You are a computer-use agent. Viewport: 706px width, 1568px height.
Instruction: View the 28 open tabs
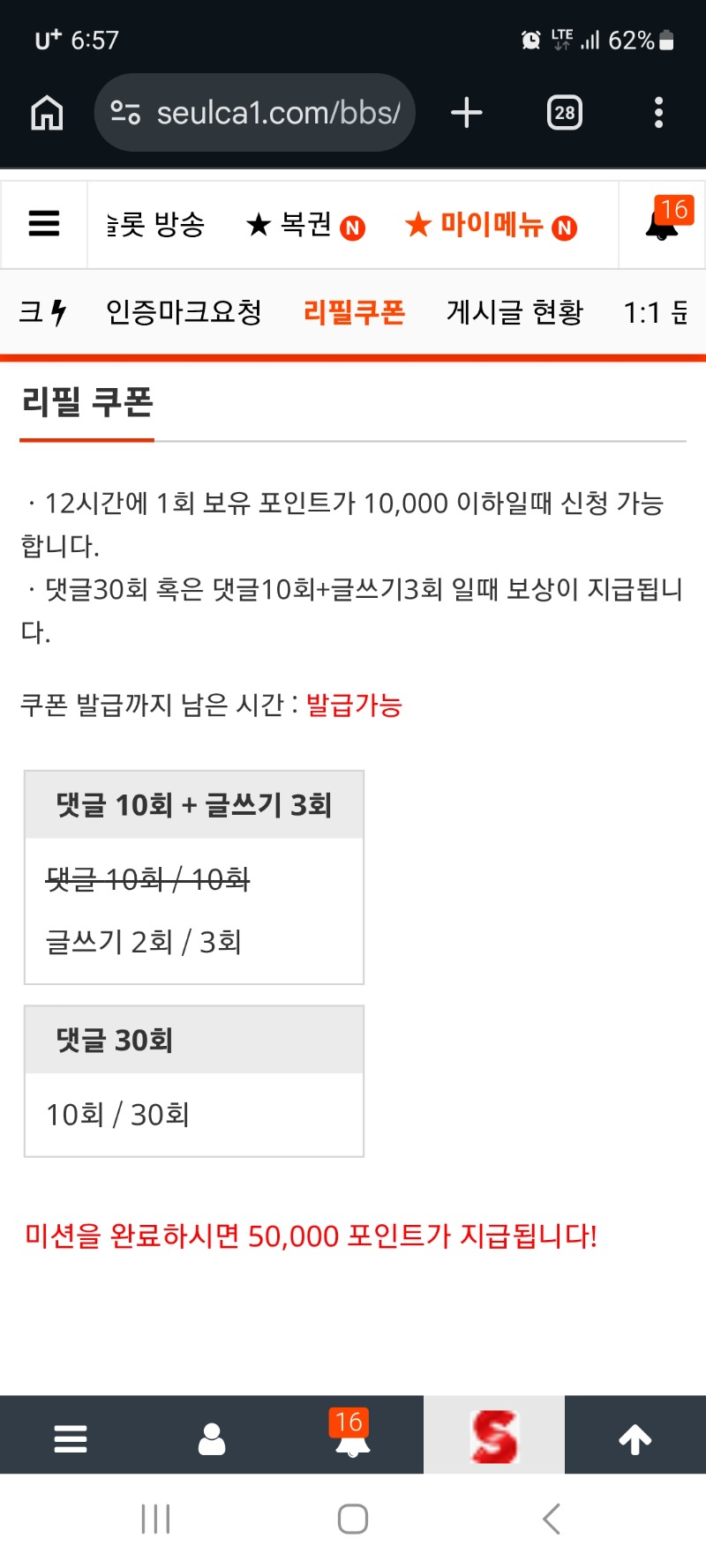(564, 113)
